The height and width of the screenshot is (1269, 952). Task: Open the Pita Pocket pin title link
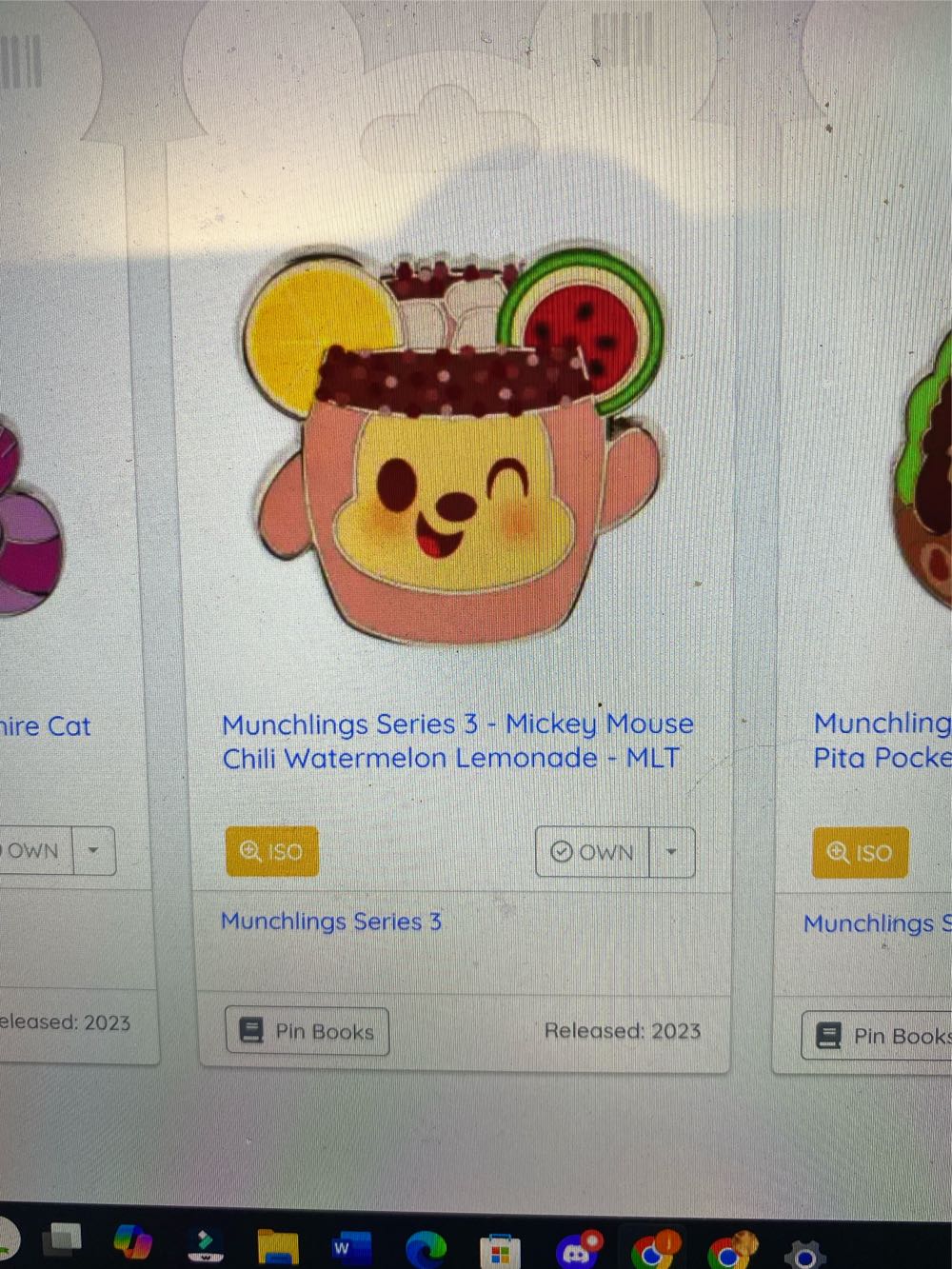882,741
